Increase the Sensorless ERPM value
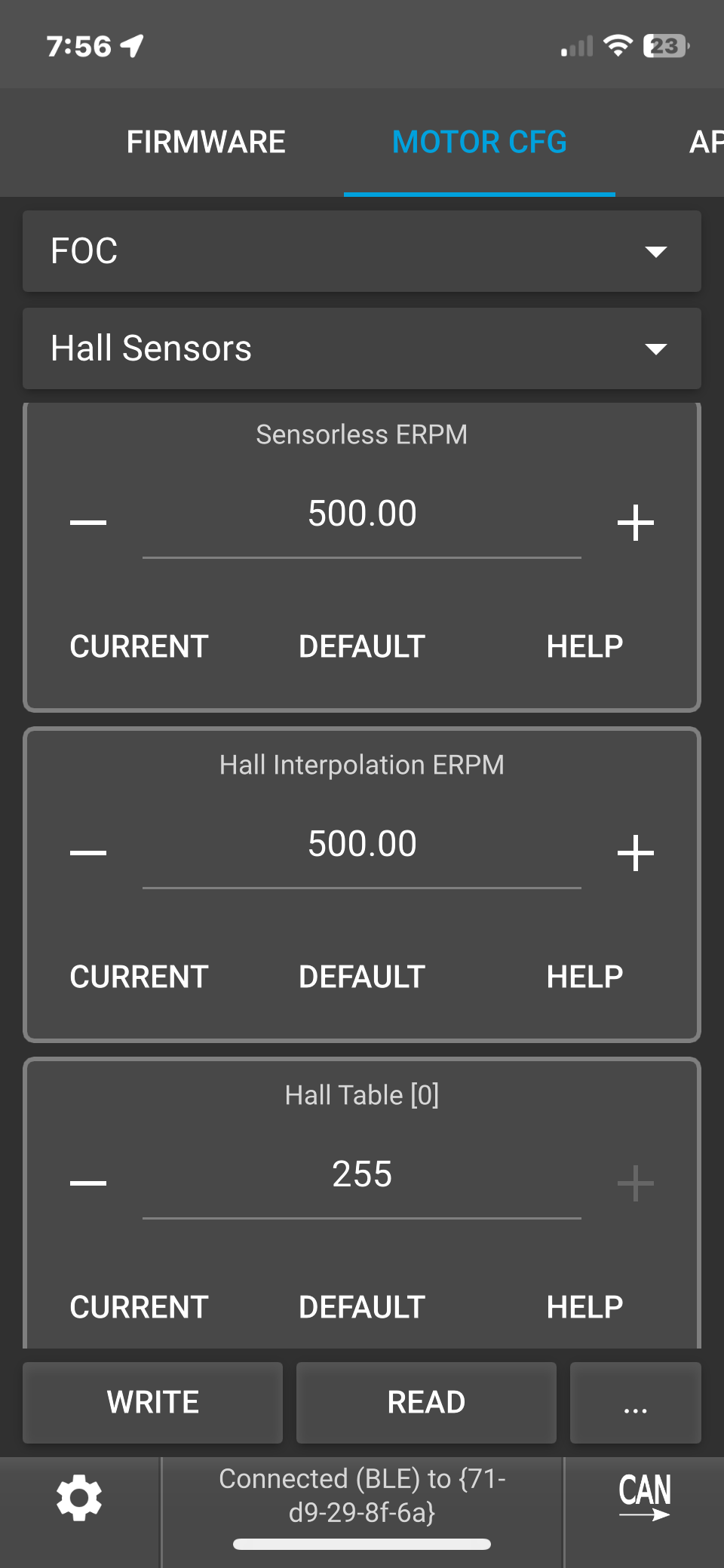This screenshot has width=724, height=1568. click(x=636, y=522)
